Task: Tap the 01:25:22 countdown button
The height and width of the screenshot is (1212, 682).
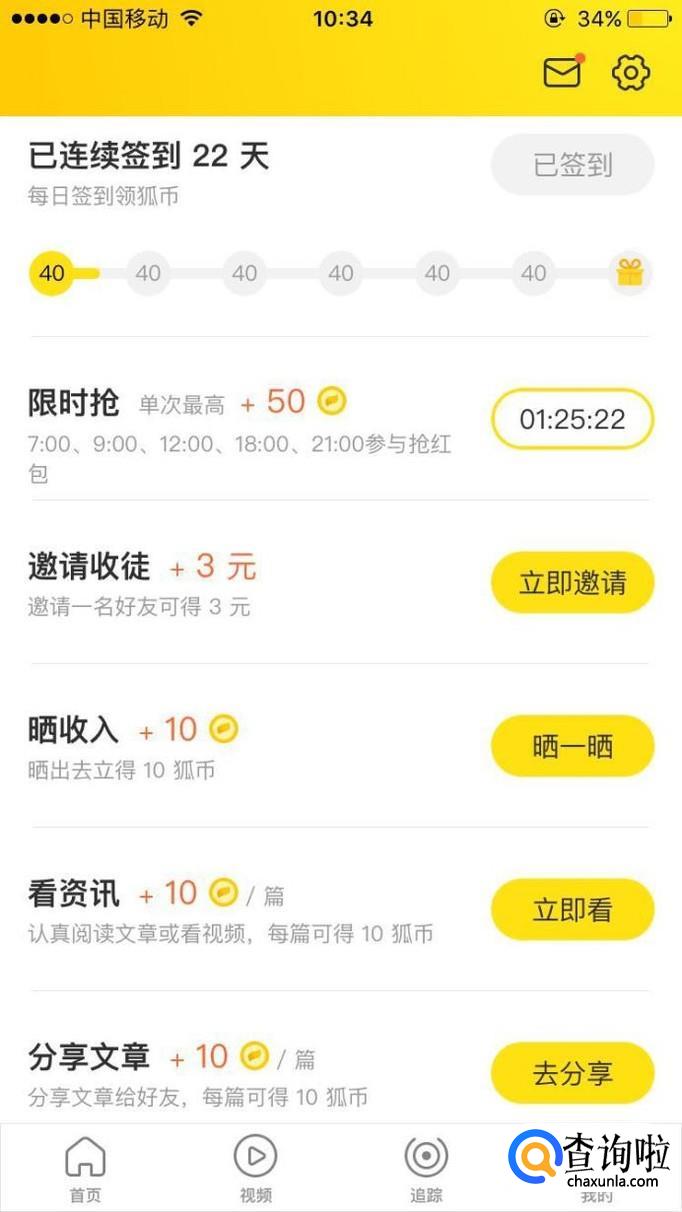Action: tap(572, 419)
